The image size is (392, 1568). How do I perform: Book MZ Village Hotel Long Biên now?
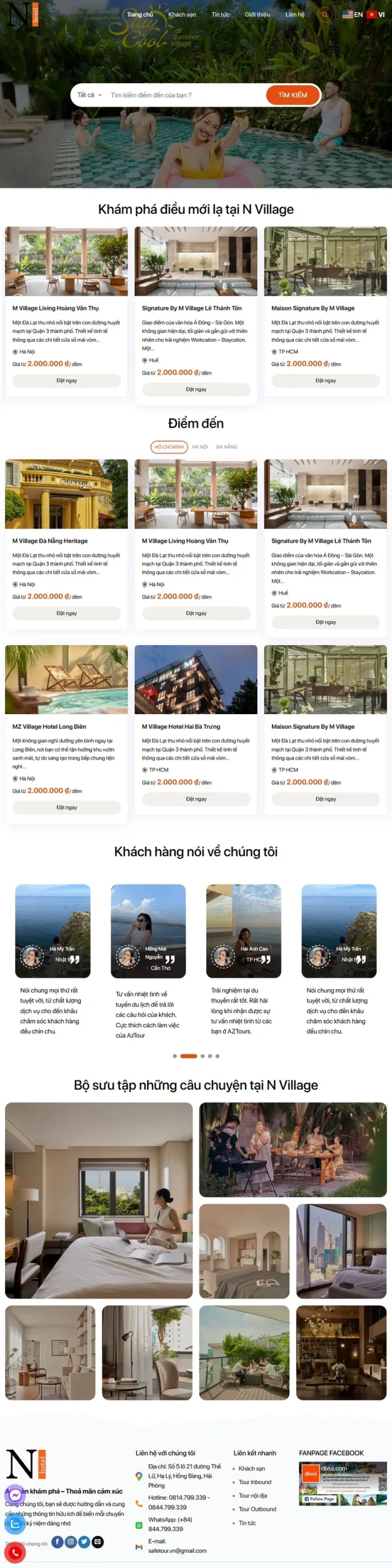pyautogui.click(x=67, y=807)
